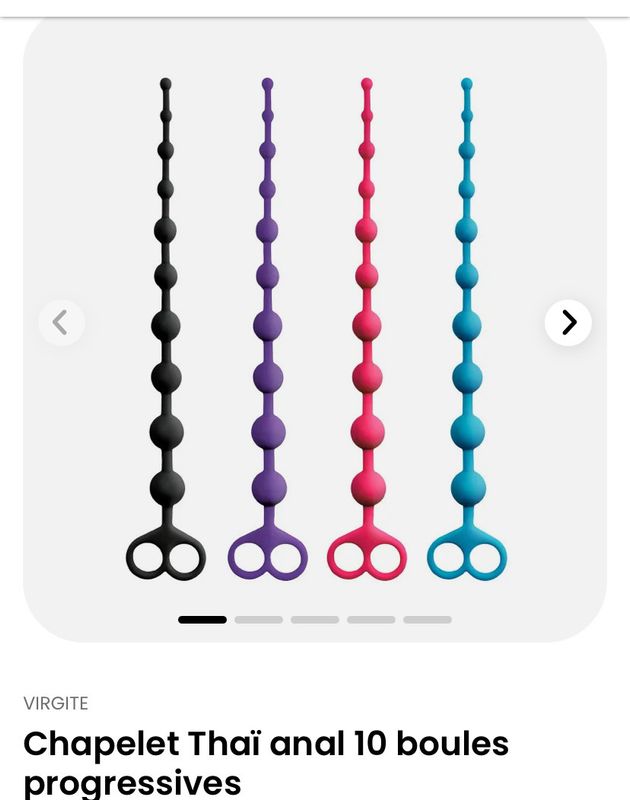Jump to the last image indicator

[x=427, y=620]
